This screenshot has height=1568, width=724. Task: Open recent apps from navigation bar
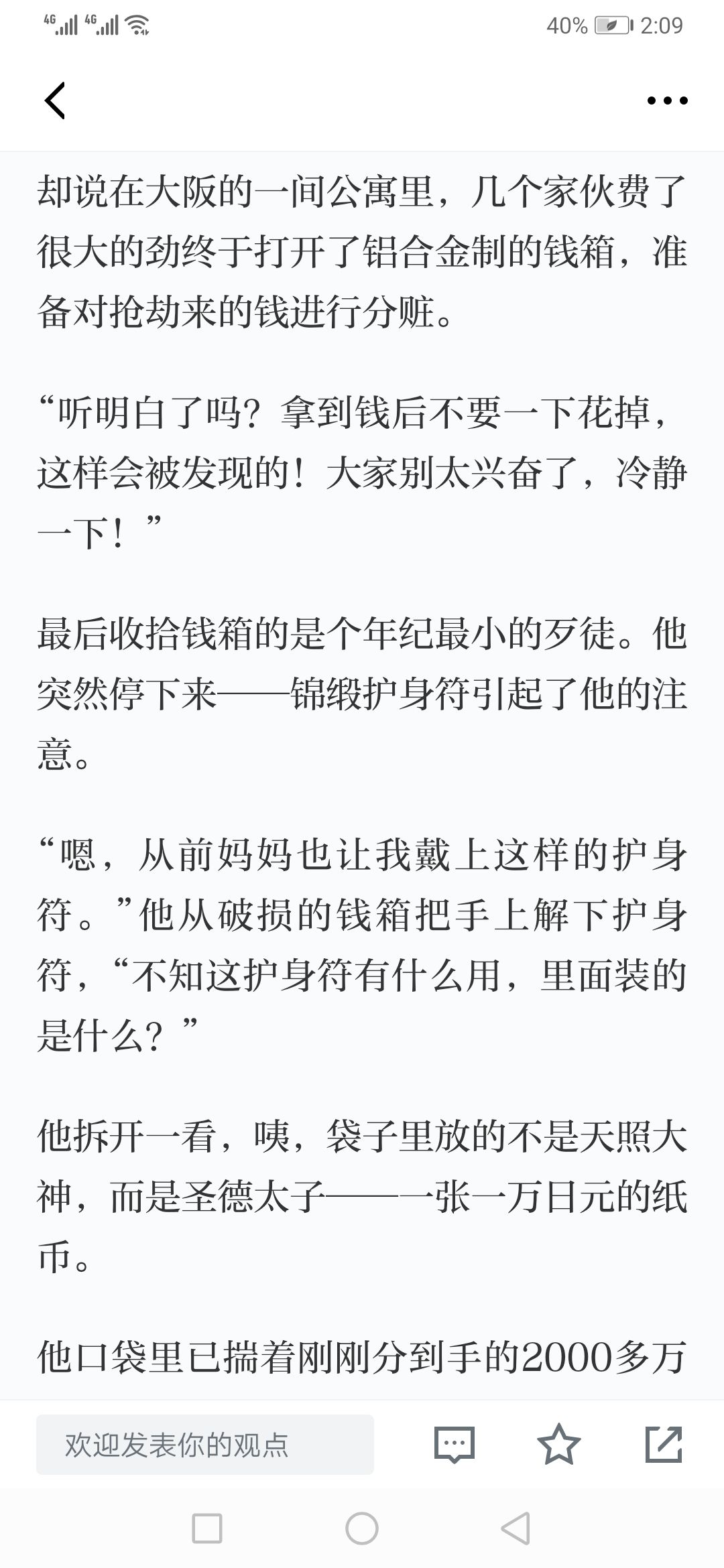point(207,1528)
